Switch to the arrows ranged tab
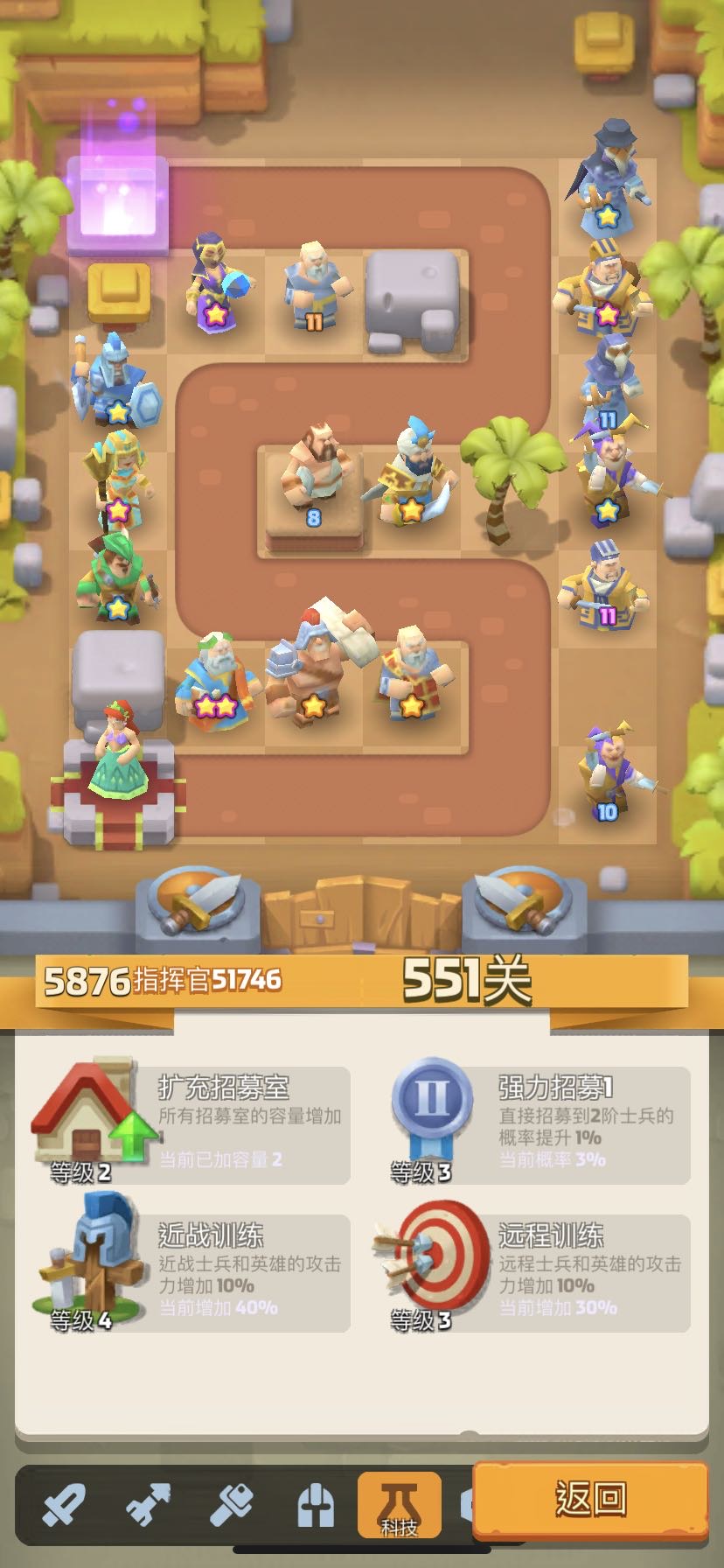Screen dimensions: 724x1568 (x=148, y=1505)
